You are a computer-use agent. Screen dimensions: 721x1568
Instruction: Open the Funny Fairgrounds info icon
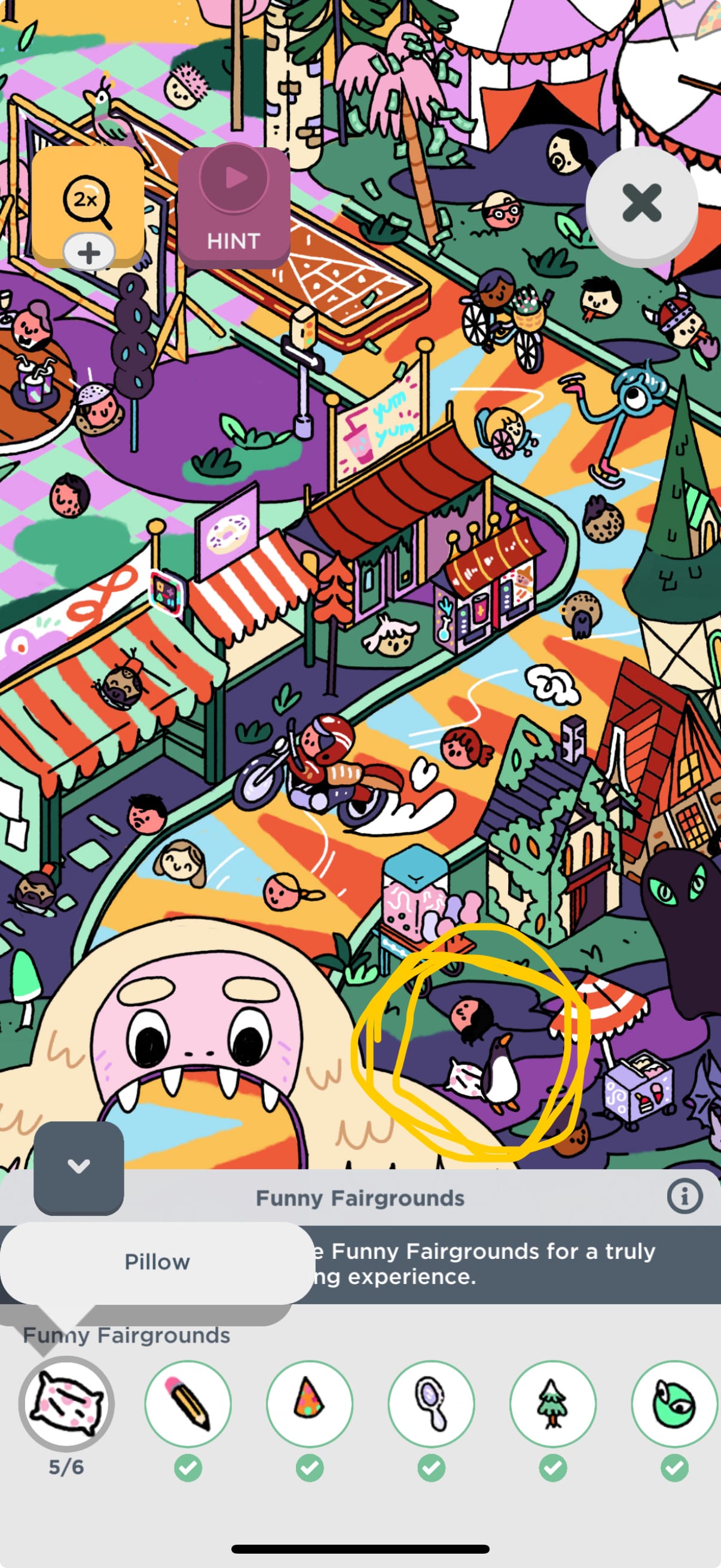click(685, 1197)
